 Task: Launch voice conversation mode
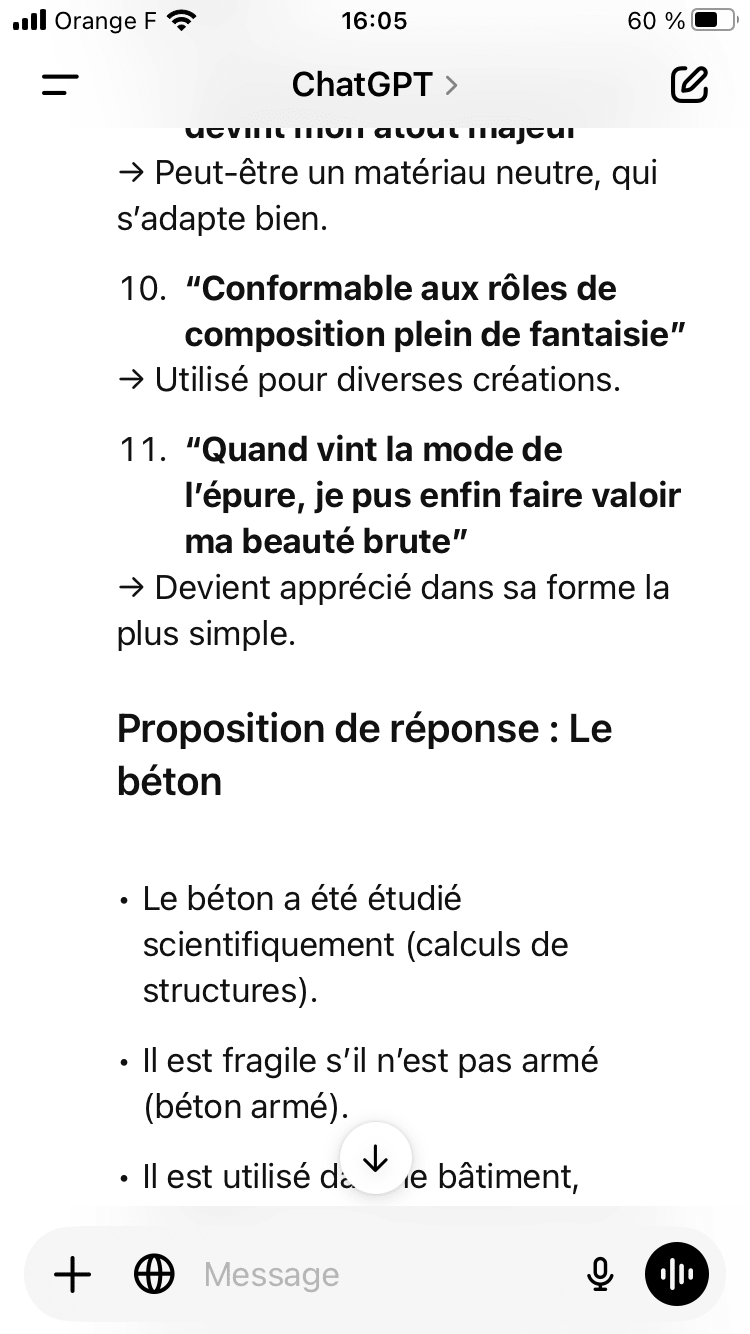[677, 1275]
